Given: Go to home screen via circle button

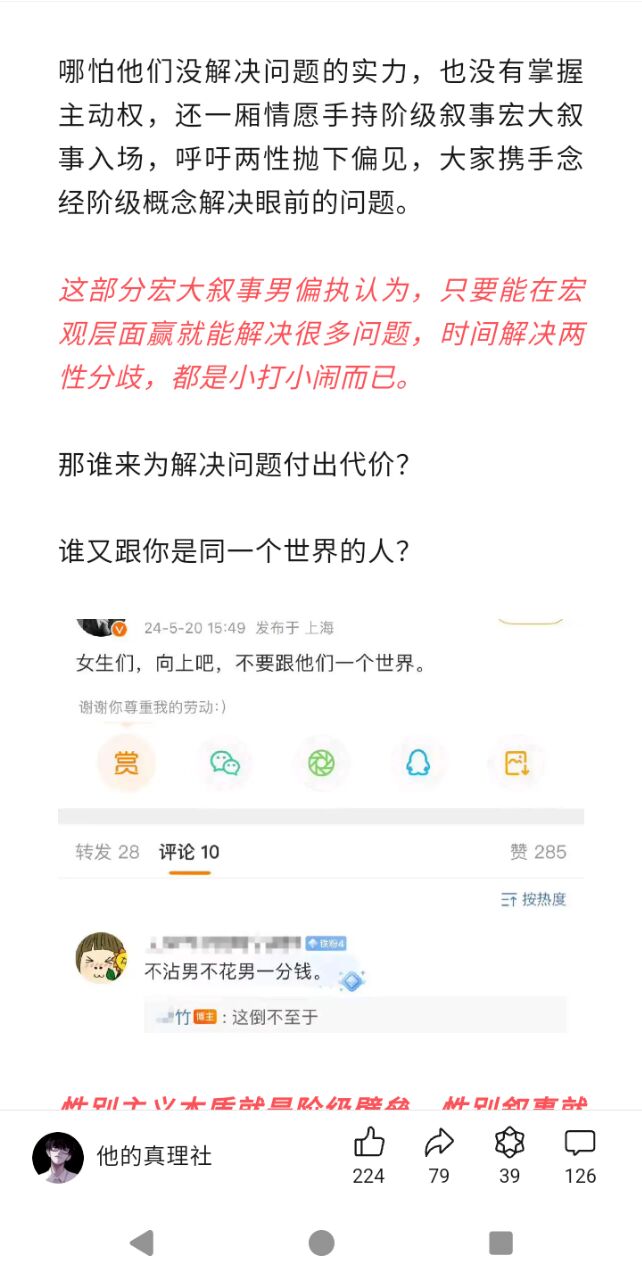Looking at the screenshot, I should (321, 1243).
